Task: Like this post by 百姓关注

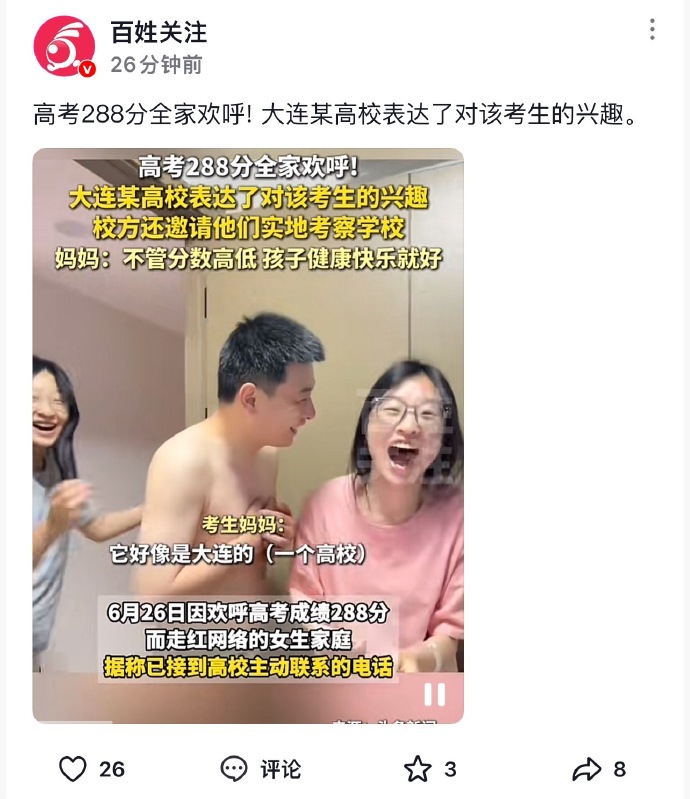Action: pos(74,768)
